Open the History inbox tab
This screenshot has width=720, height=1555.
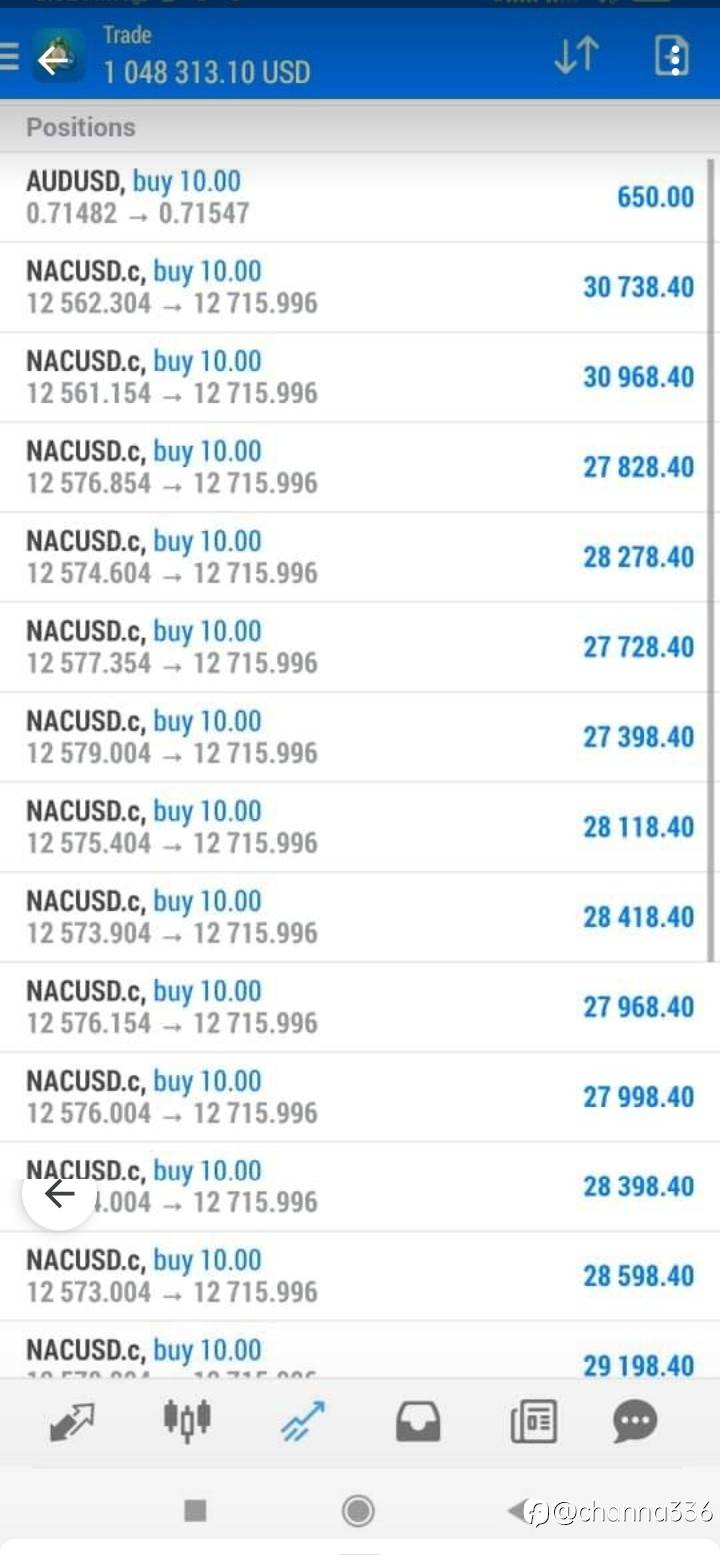[x=418, y=1422]
